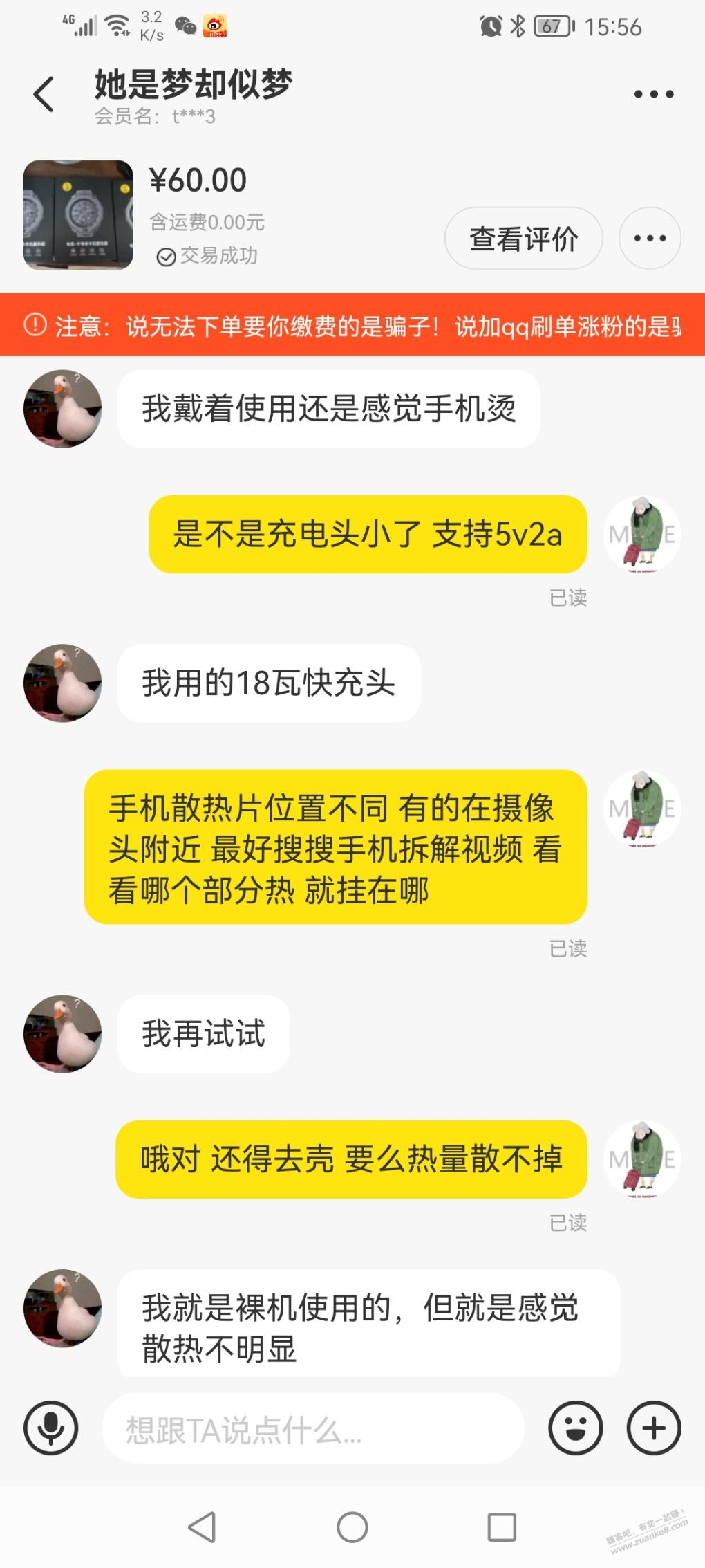Tap the system home button
705x1568 pixels.
click(352, 1527)
